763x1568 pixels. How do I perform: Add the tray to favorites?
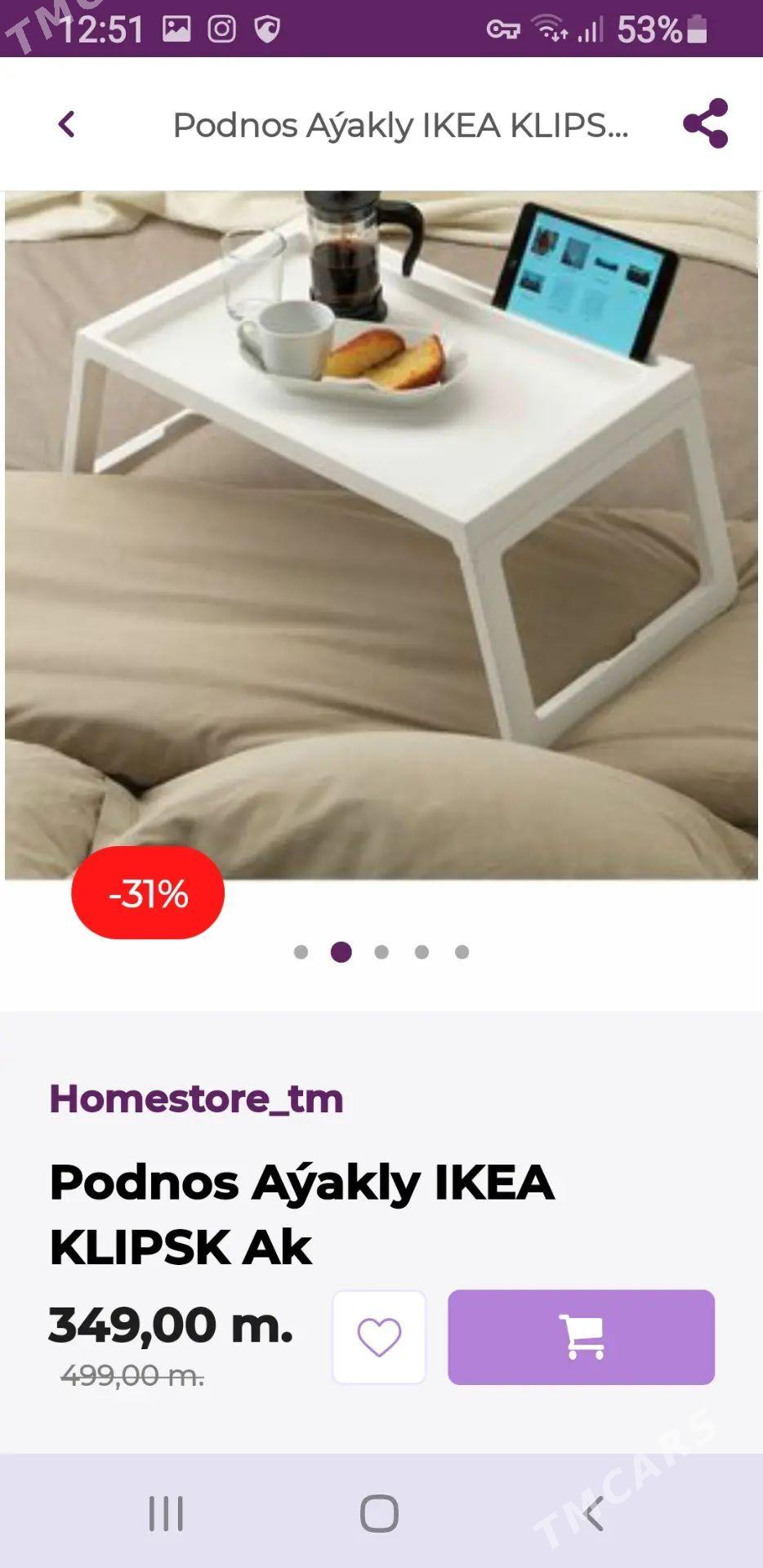point(379,1337)
